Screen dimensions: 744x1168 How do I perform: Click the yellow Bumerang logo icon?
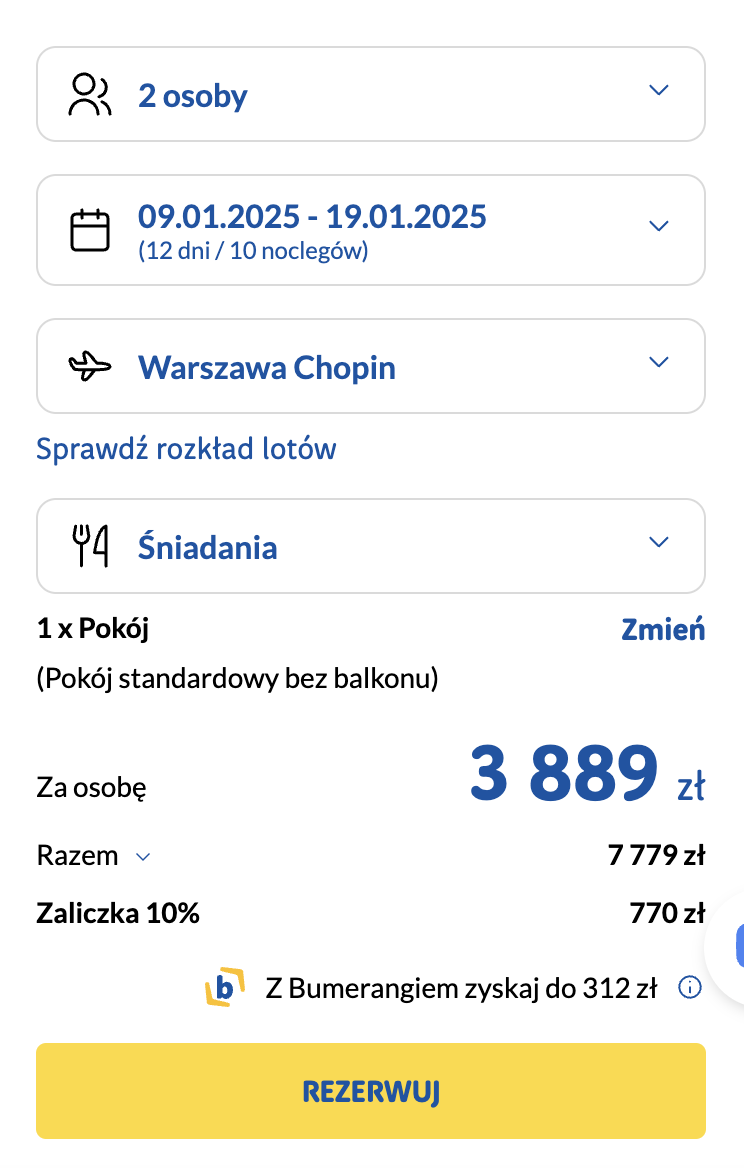click(x=224, y=988)
